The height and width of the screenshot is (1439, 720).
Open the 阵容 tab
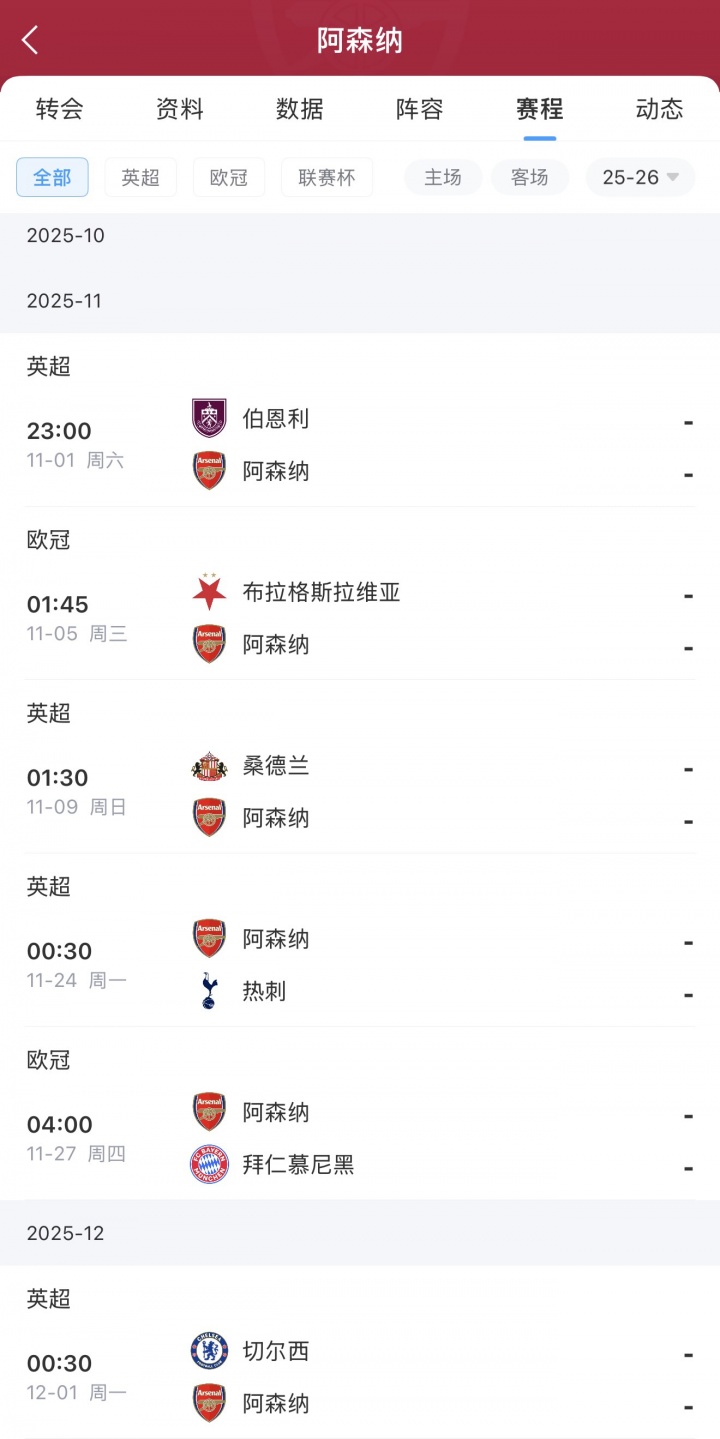[420, 108]
